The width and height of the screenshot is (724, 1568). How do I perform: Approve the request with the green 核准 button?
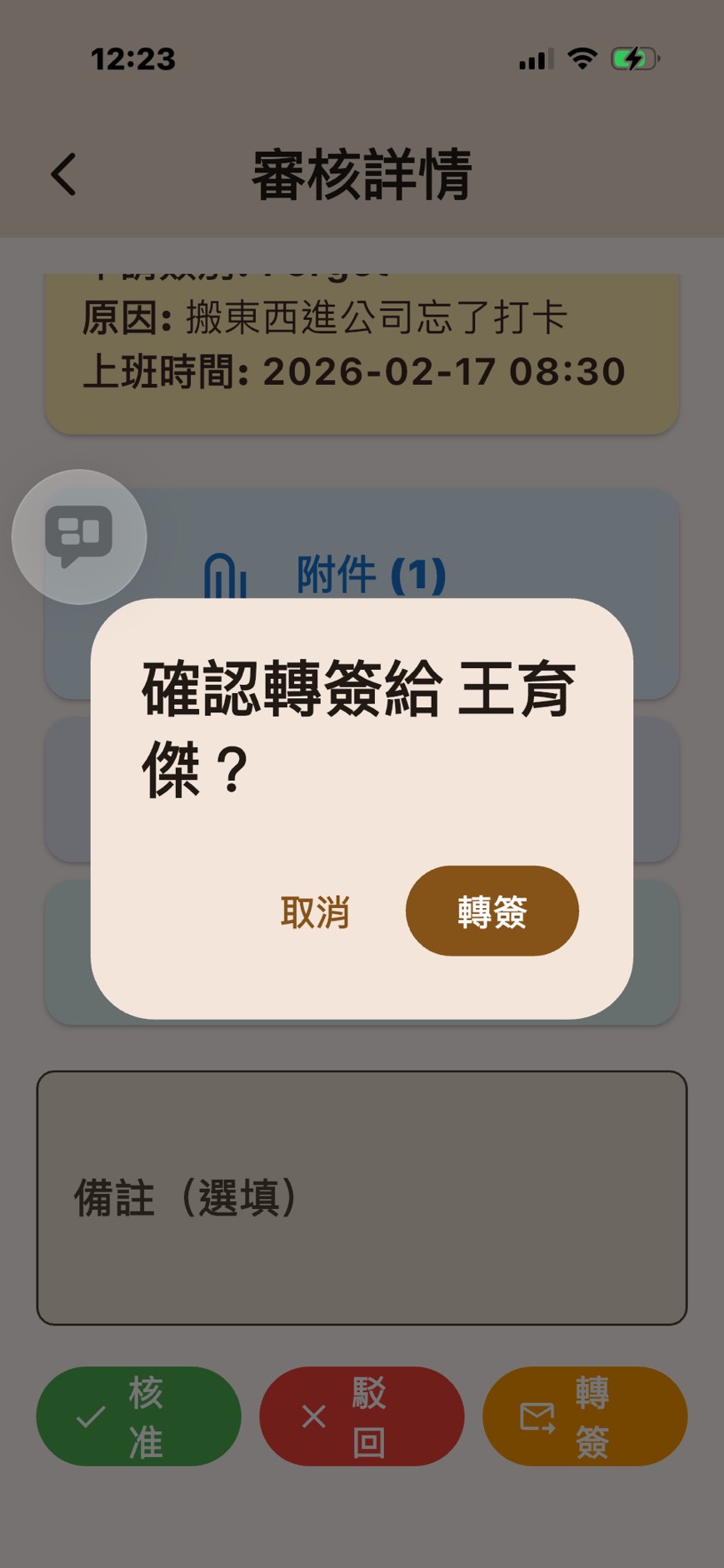tap(139, 1415)
